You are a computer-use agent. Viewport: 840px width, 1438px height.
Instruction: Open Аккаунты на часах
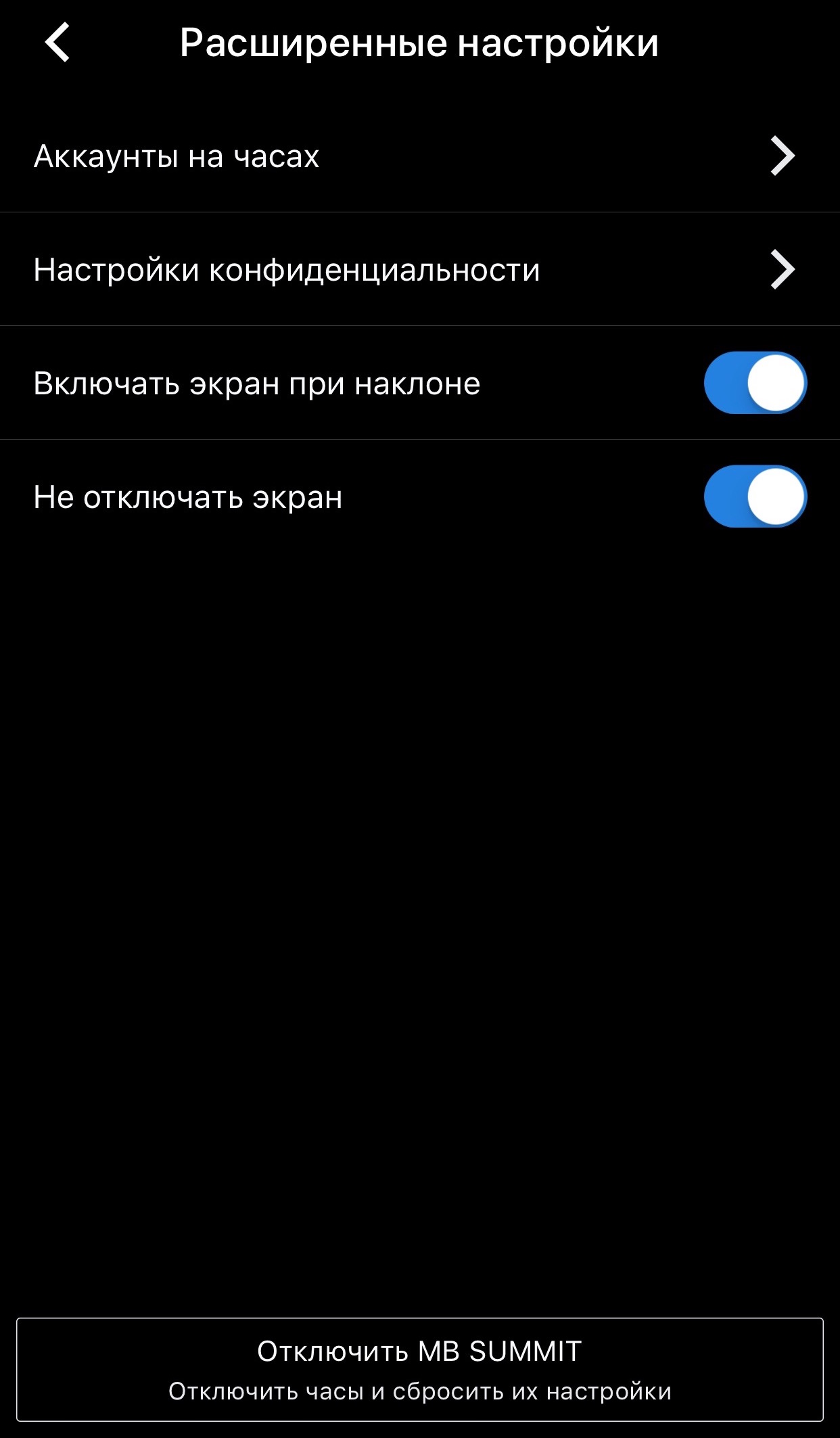click(419, 156)
